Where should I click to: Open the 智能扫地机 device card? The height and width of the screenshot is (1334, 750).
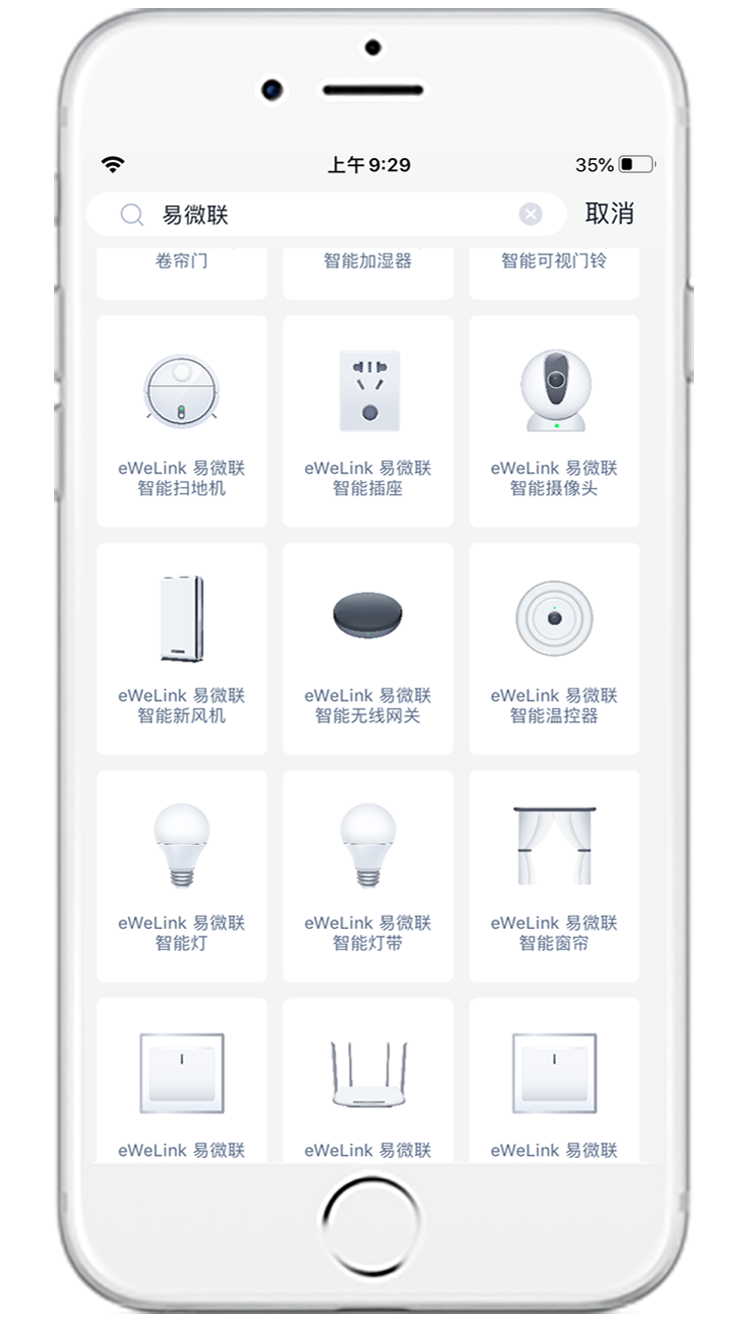182,421
